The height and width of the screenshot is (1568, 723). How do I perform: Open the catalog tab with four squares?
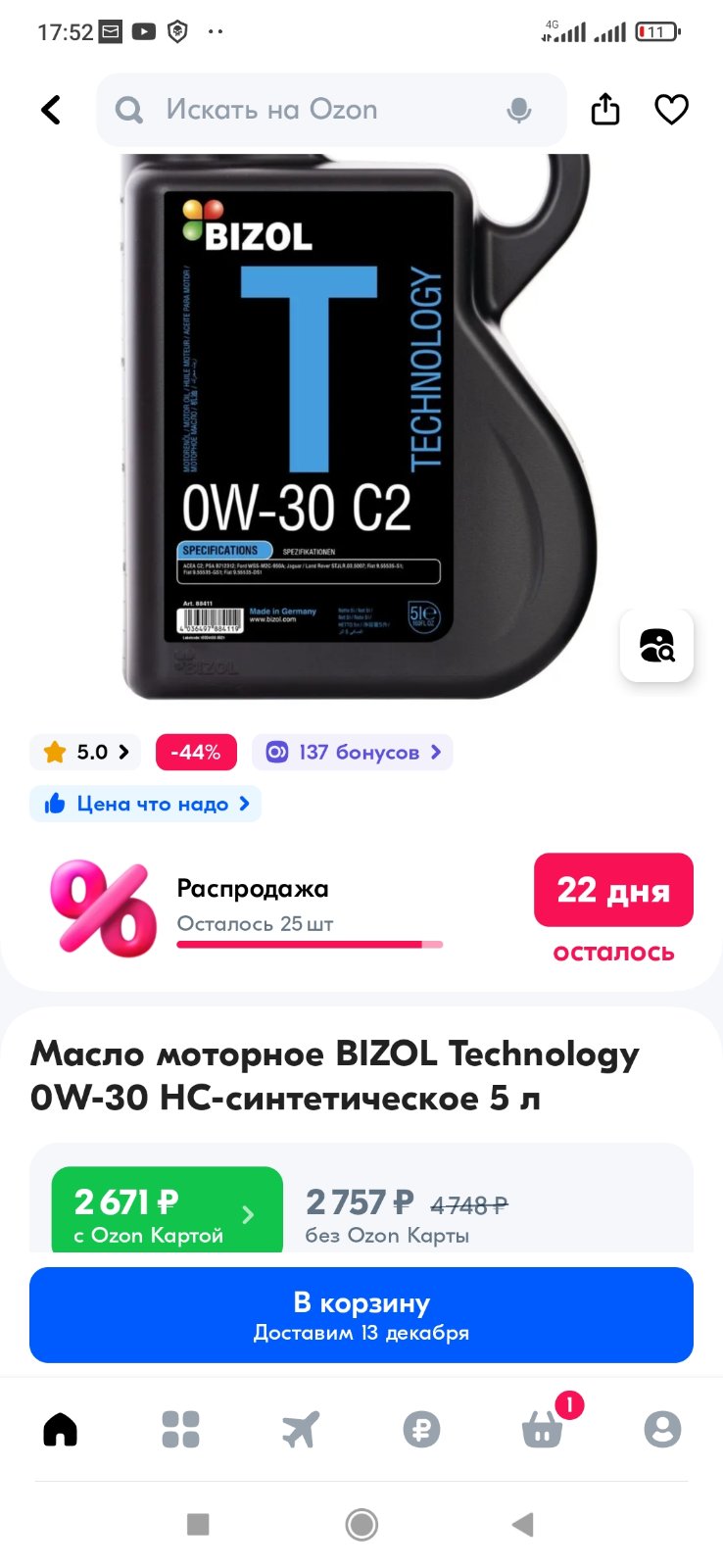[180, 1429]
